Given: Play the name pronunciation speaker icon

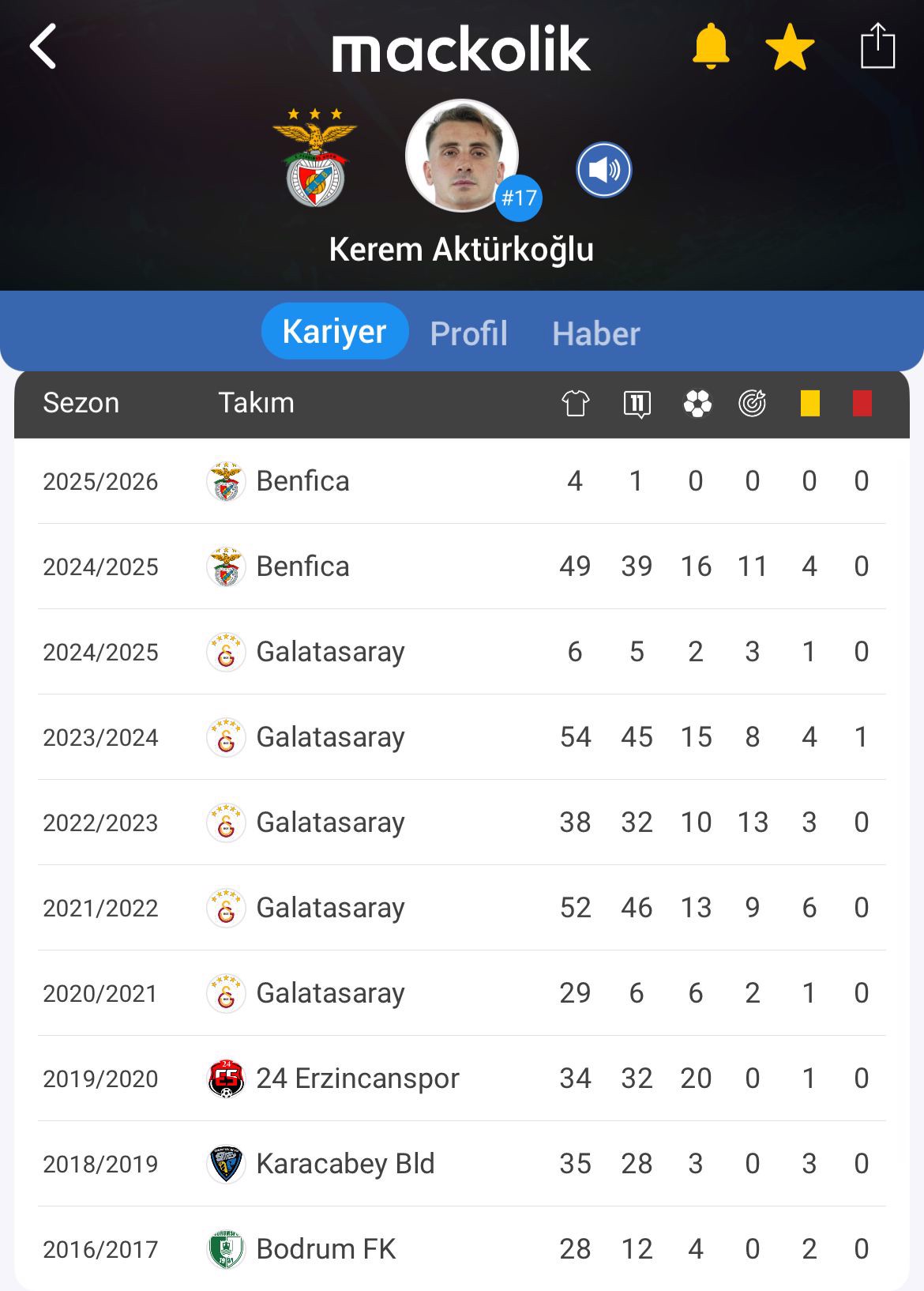Looking at the screenshot, I should [603, 170].
